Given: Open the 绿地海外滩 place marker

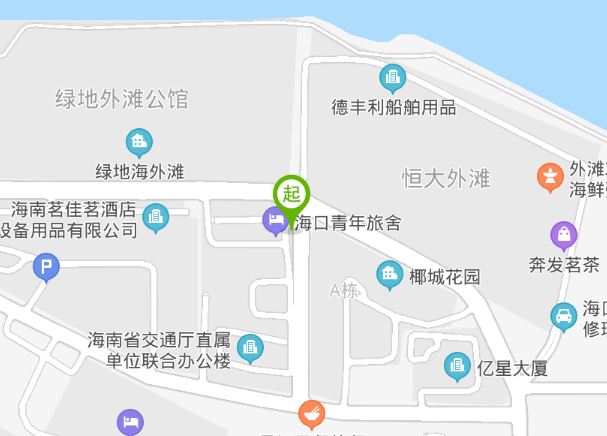Looking at the screenshot, I should pyautogui.click(x=139, y=143).
